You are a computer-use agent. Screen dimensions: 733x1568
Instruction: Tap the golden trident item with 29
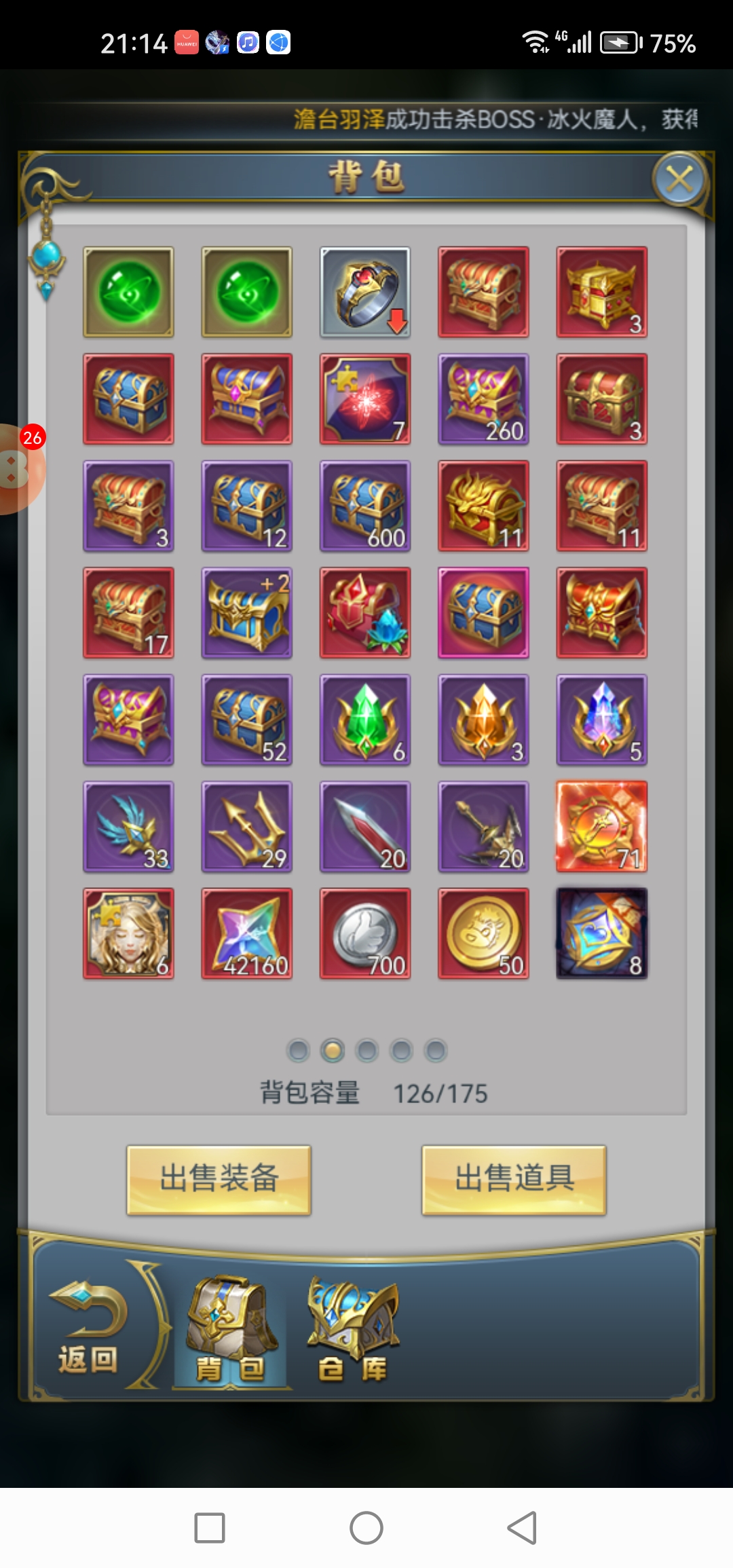[247, 827]
